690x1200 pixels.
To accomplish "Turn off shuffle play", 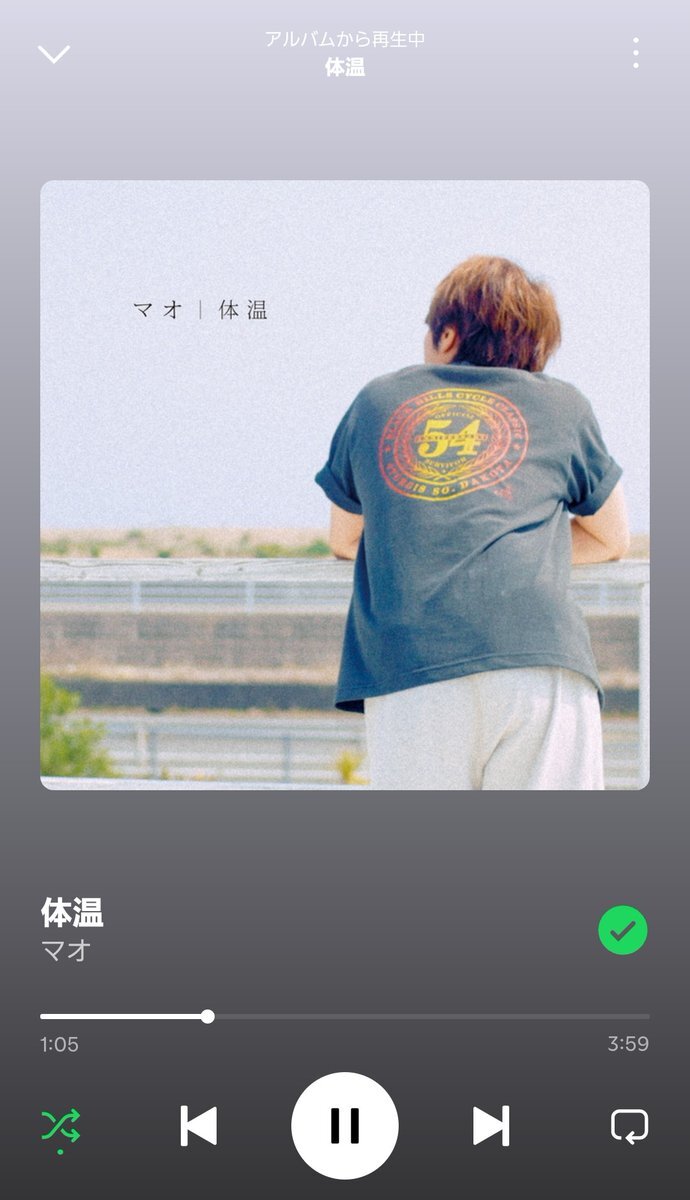I will click(61, 1126).
